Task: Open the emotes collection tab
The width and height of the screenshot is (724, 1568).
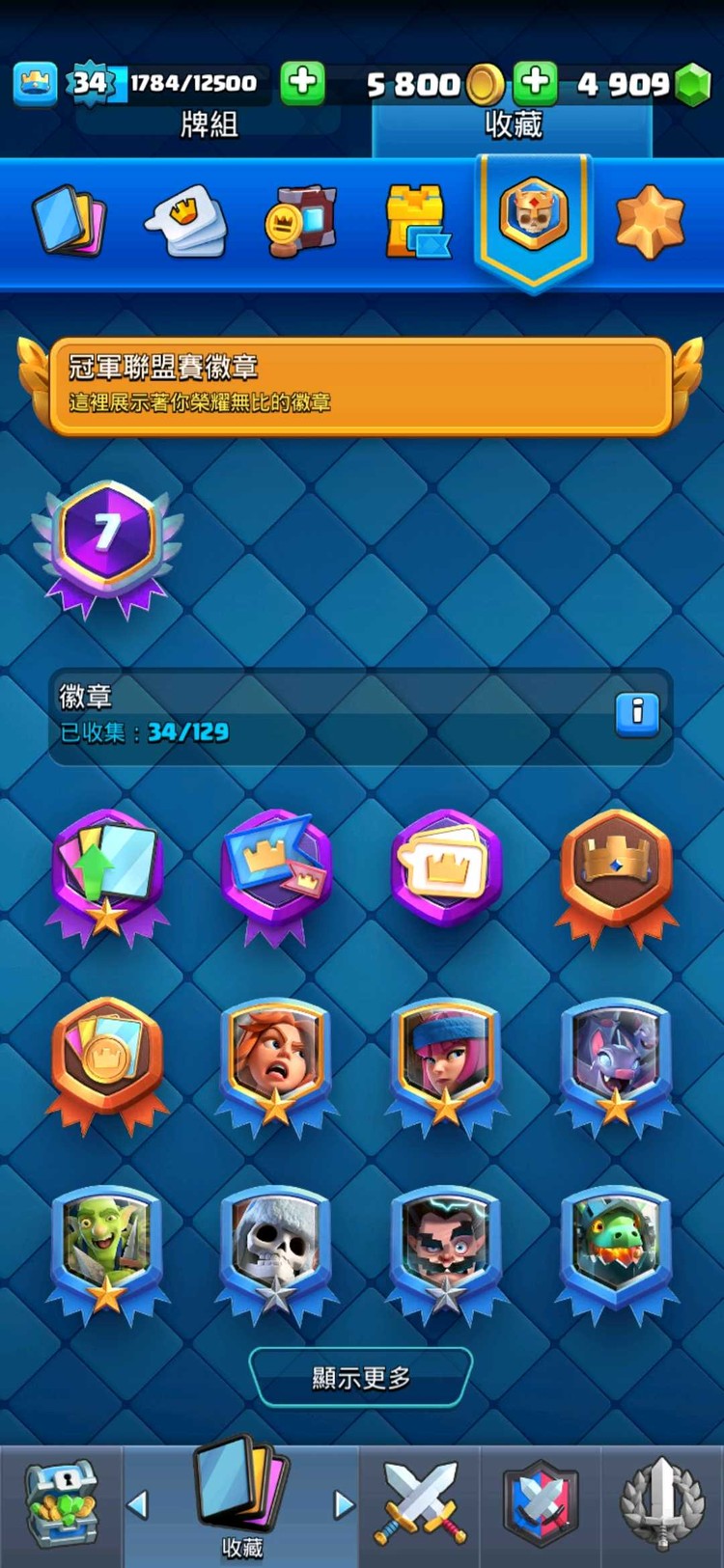Action: (x=186, y=222)
